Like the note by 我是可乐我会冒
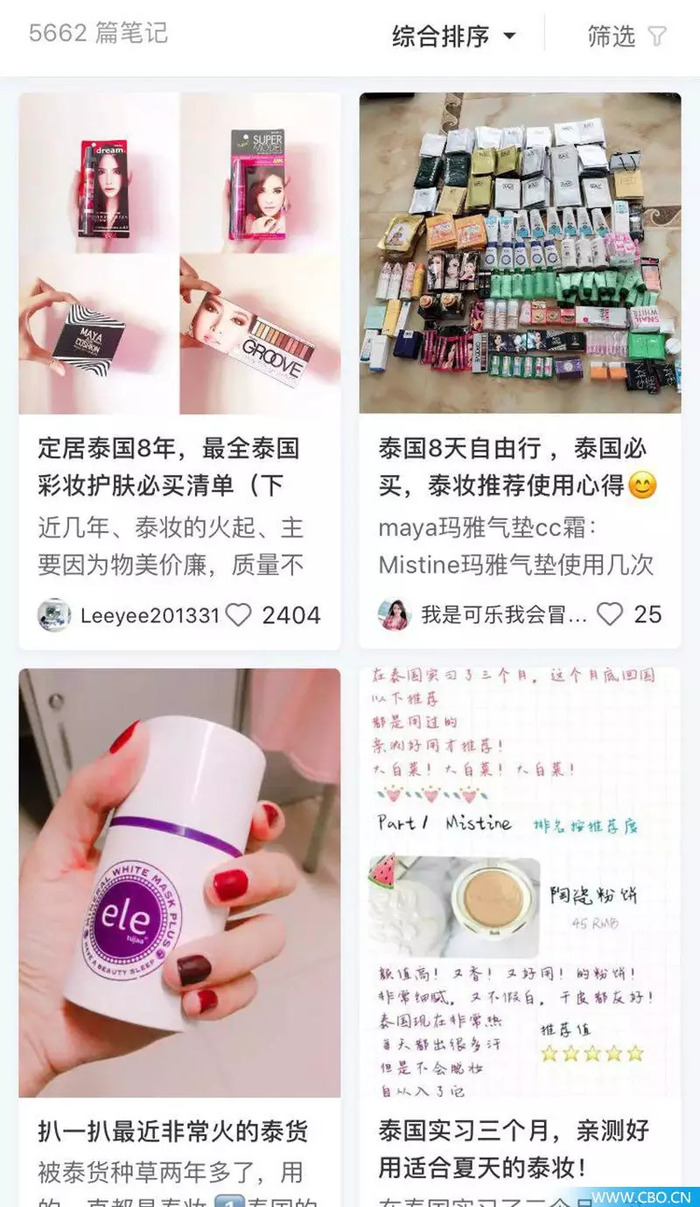The image size is (700, 1207). 610,614
